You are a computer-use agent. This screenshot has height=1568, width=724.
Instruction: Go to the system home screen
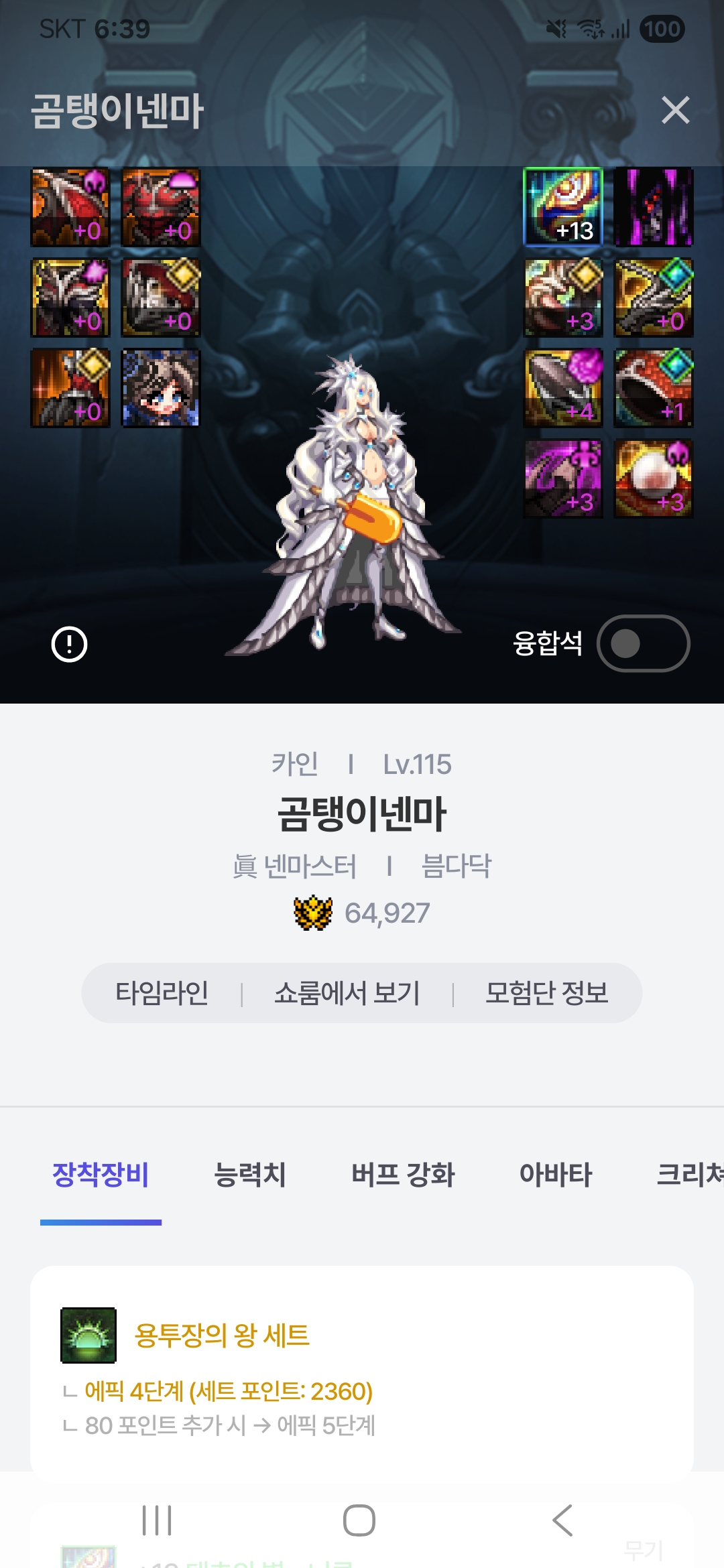click(359, 1520)
